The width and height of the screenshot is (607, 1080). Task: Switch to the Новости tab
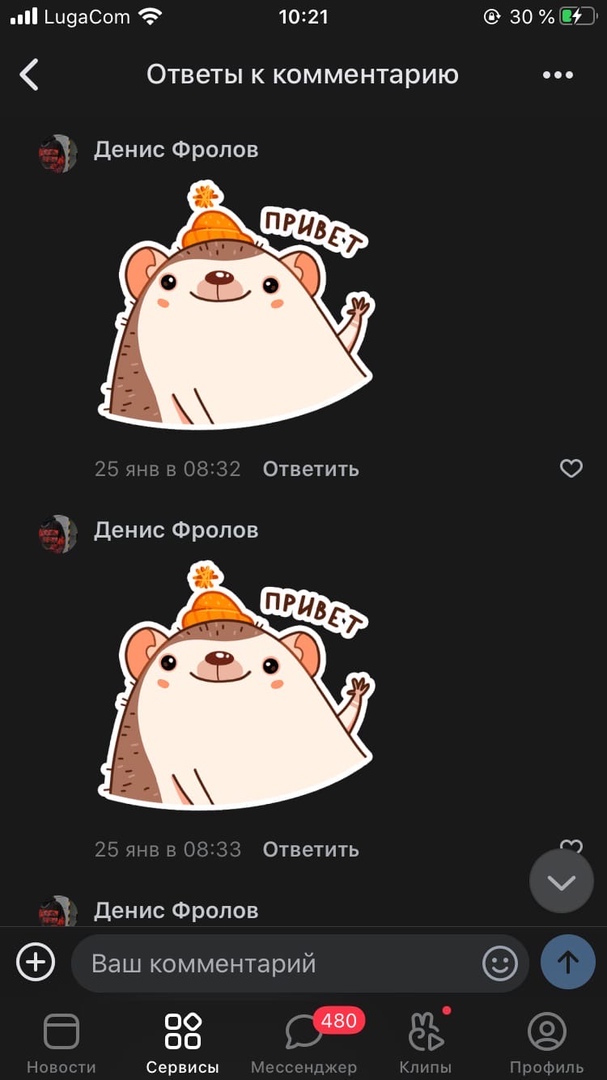click(61, 1043)
